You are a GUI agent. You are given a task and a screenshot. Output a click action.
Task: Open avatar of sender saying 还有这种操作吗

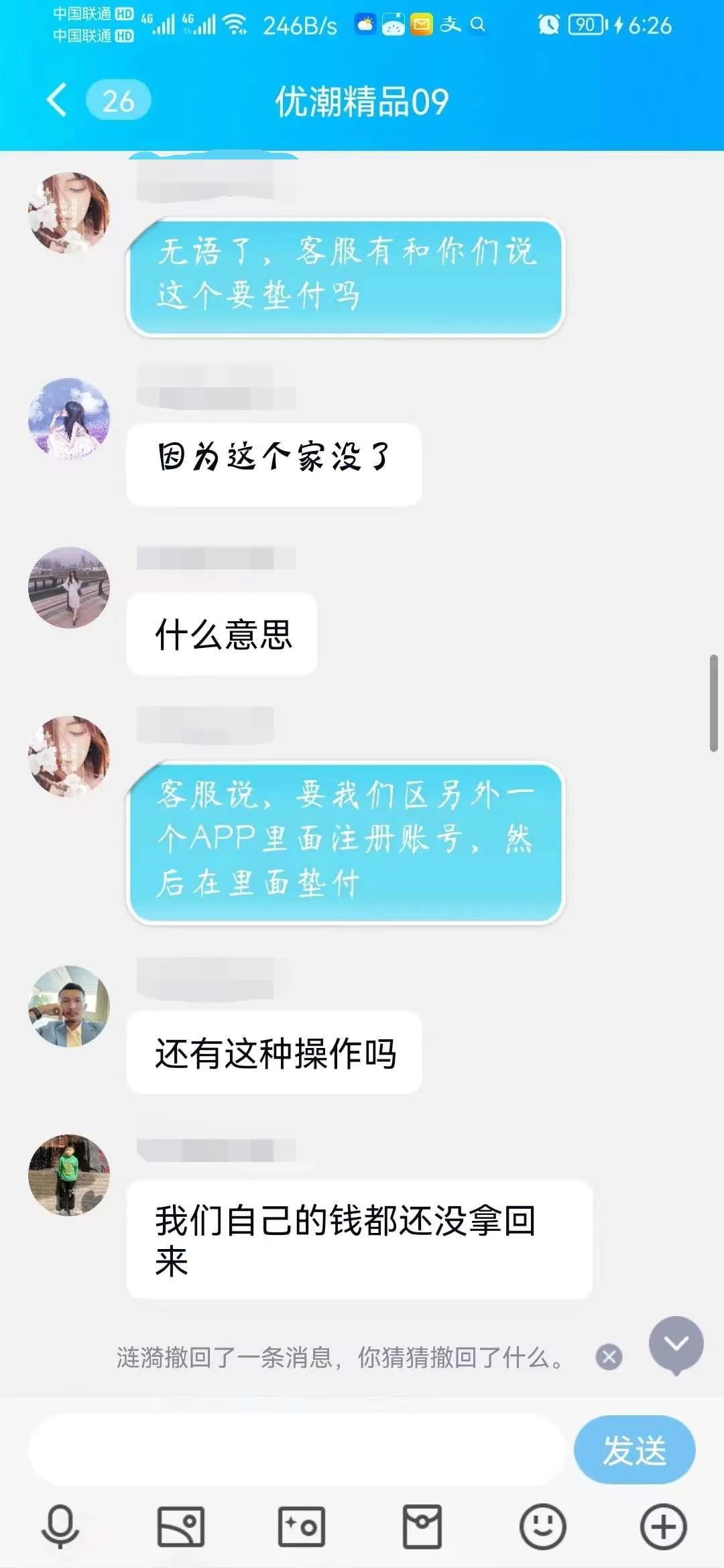(x=68, y=1006)
